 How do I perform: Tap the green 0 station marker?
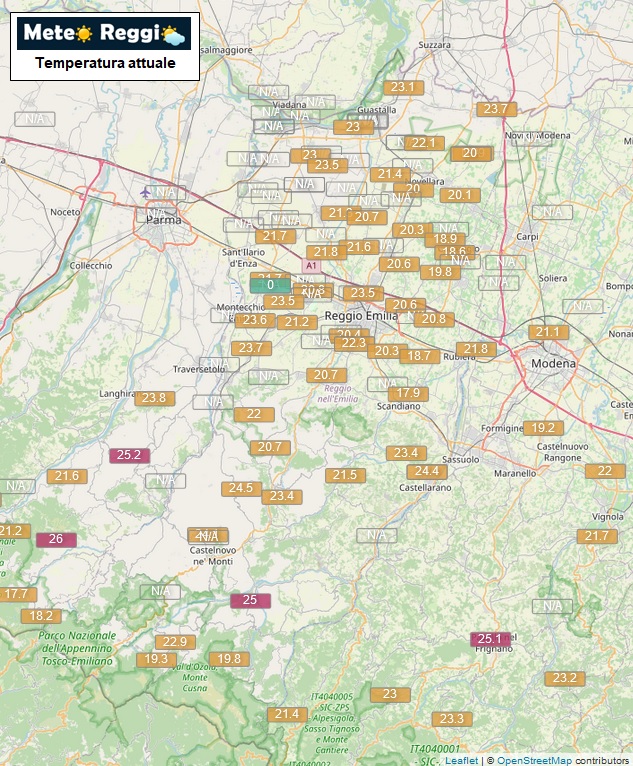tap(270, 285)
